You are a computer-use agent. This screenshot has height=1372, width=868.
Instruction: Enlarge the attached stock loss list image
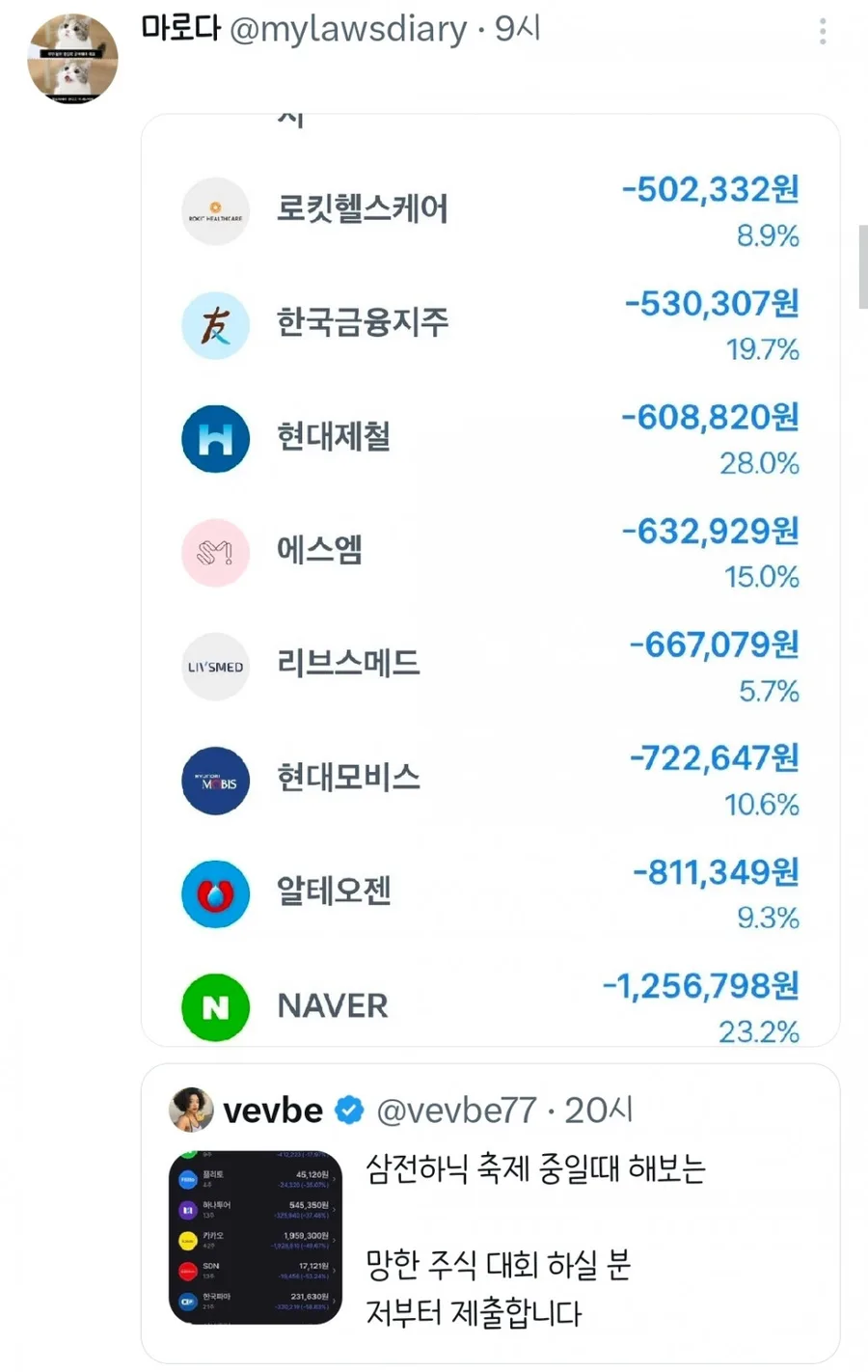point(490,580)
